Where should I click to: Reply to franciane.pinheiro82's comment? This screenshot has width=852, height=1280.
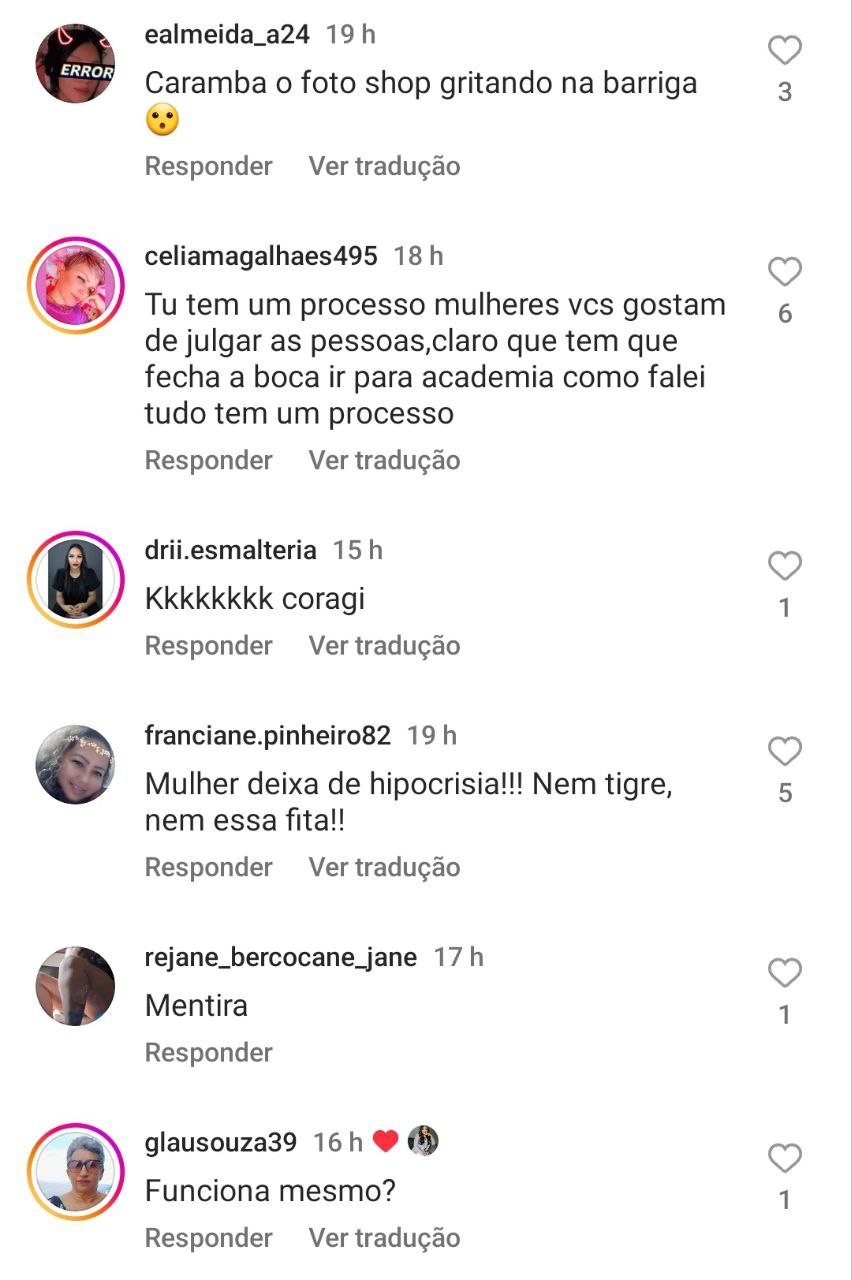(208, 867)
